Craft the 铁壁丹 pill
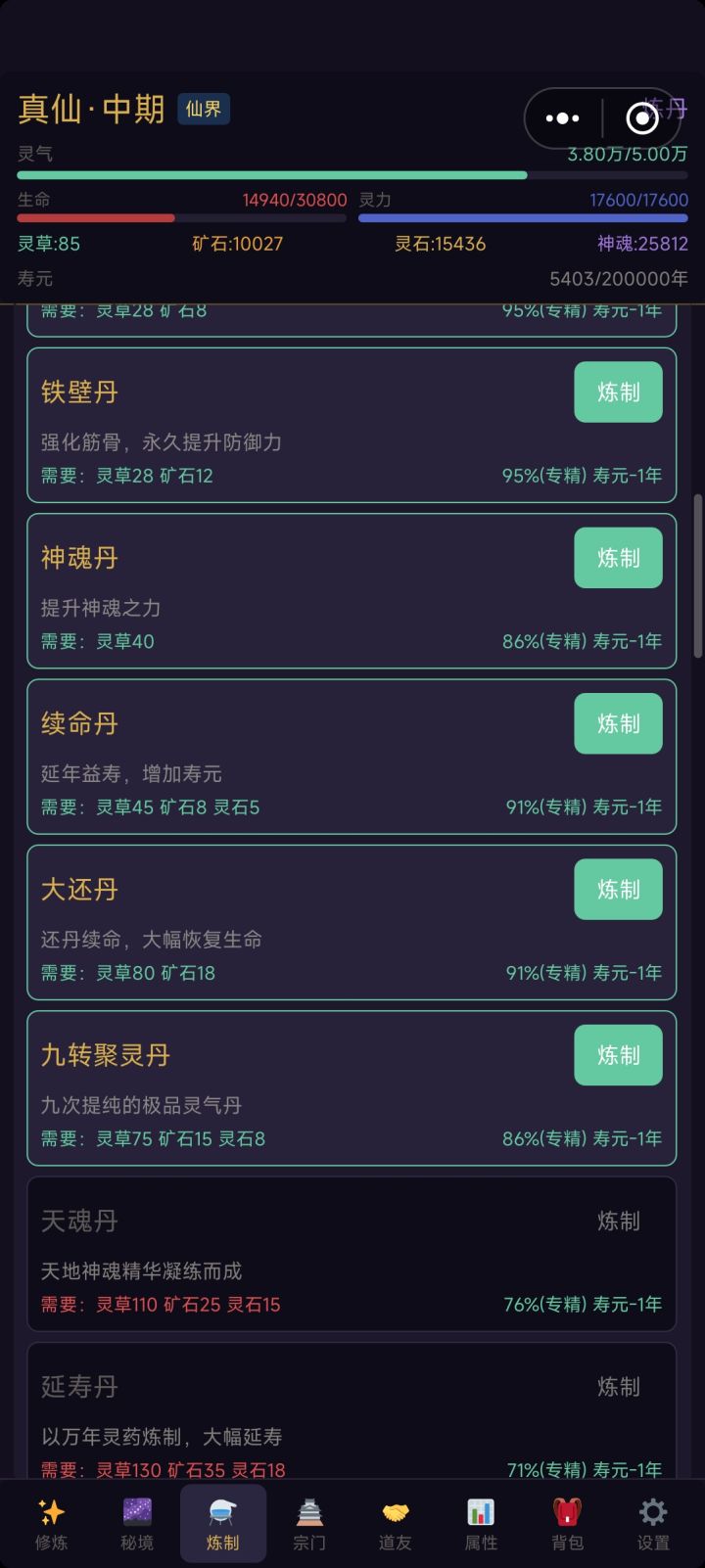The width and height of the screenshot is (705, 1568). point(618,392)
